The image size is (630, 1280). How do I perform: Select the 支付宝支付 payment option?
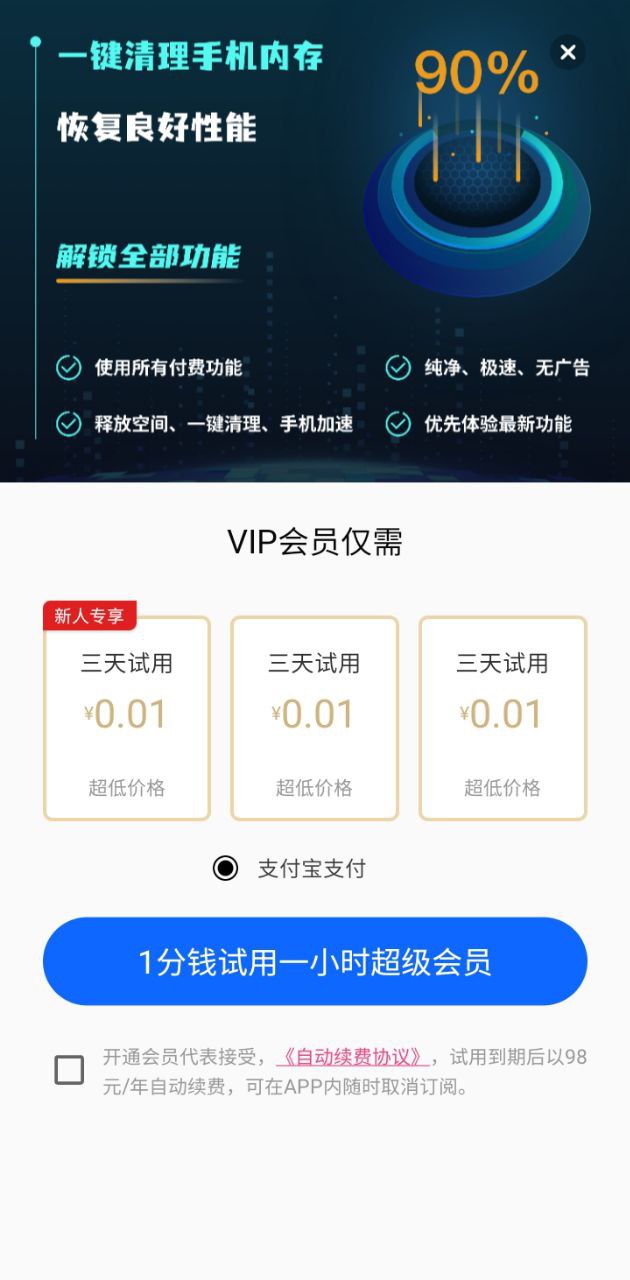(x=226, y=868)
